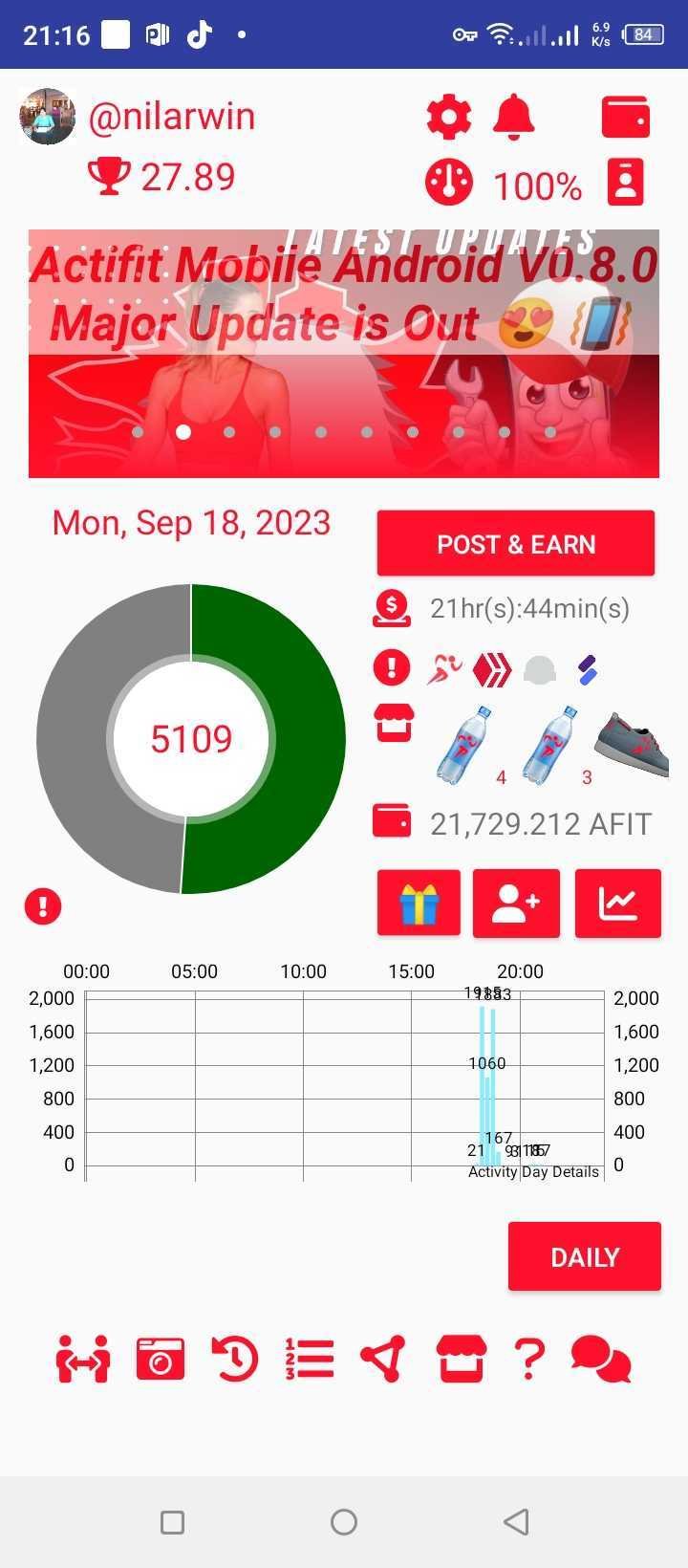Open the chart statistics button
Viewport: 688px width, 1568px height.
pyautogui.click(x=618, y=903)
